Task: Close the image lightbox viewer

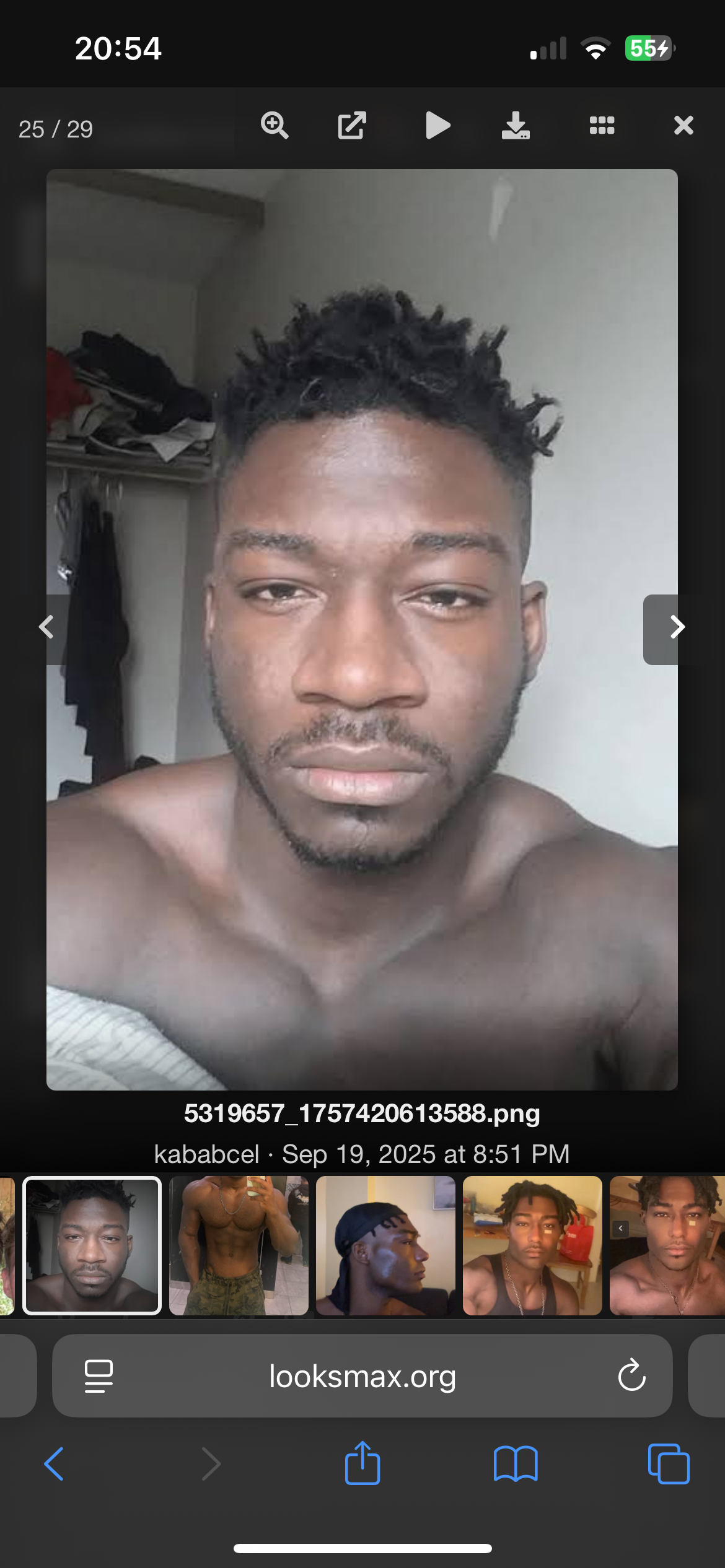Action: point(683,126)
